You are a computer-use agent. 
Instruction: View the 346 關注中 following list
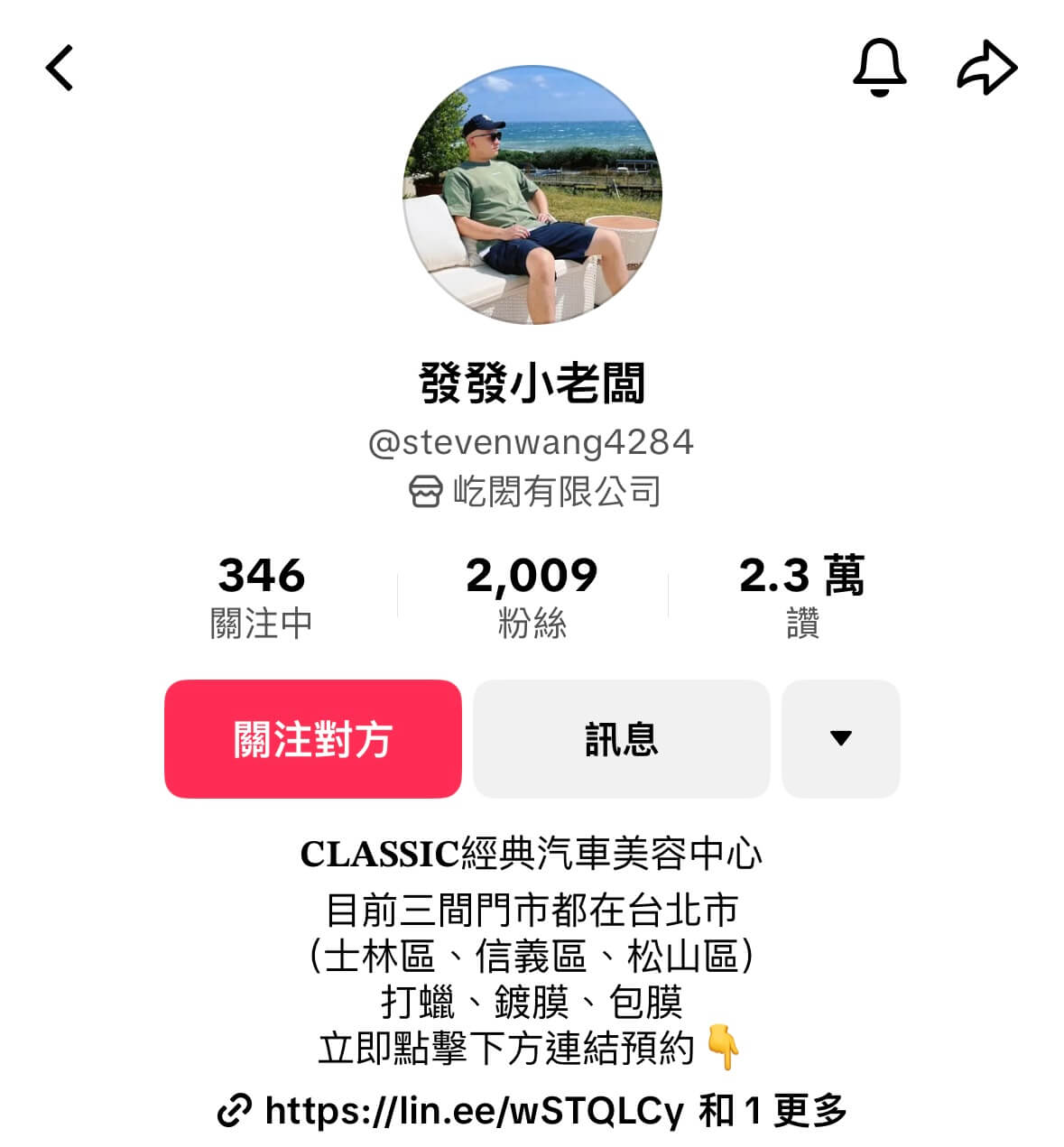point(262,597)
